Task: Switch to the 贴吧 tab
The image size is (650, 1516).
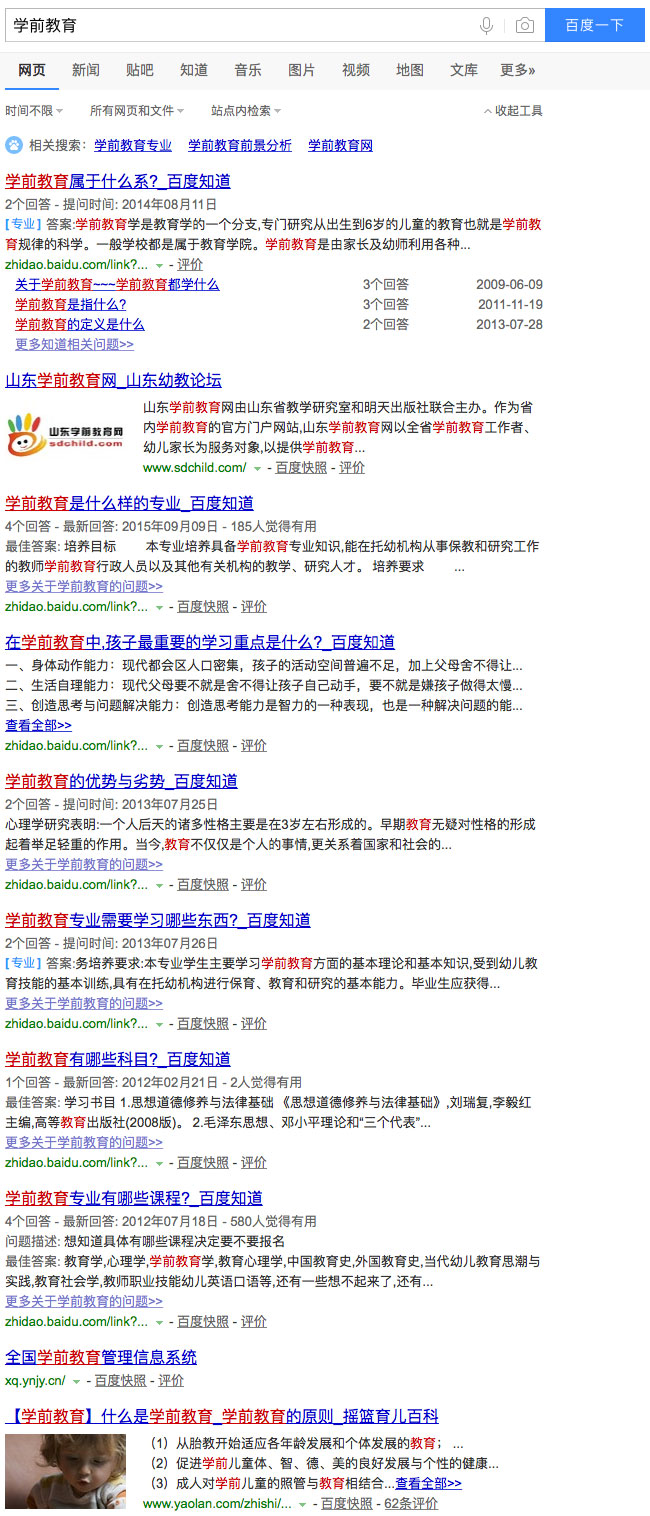Action: click(140, 70)
